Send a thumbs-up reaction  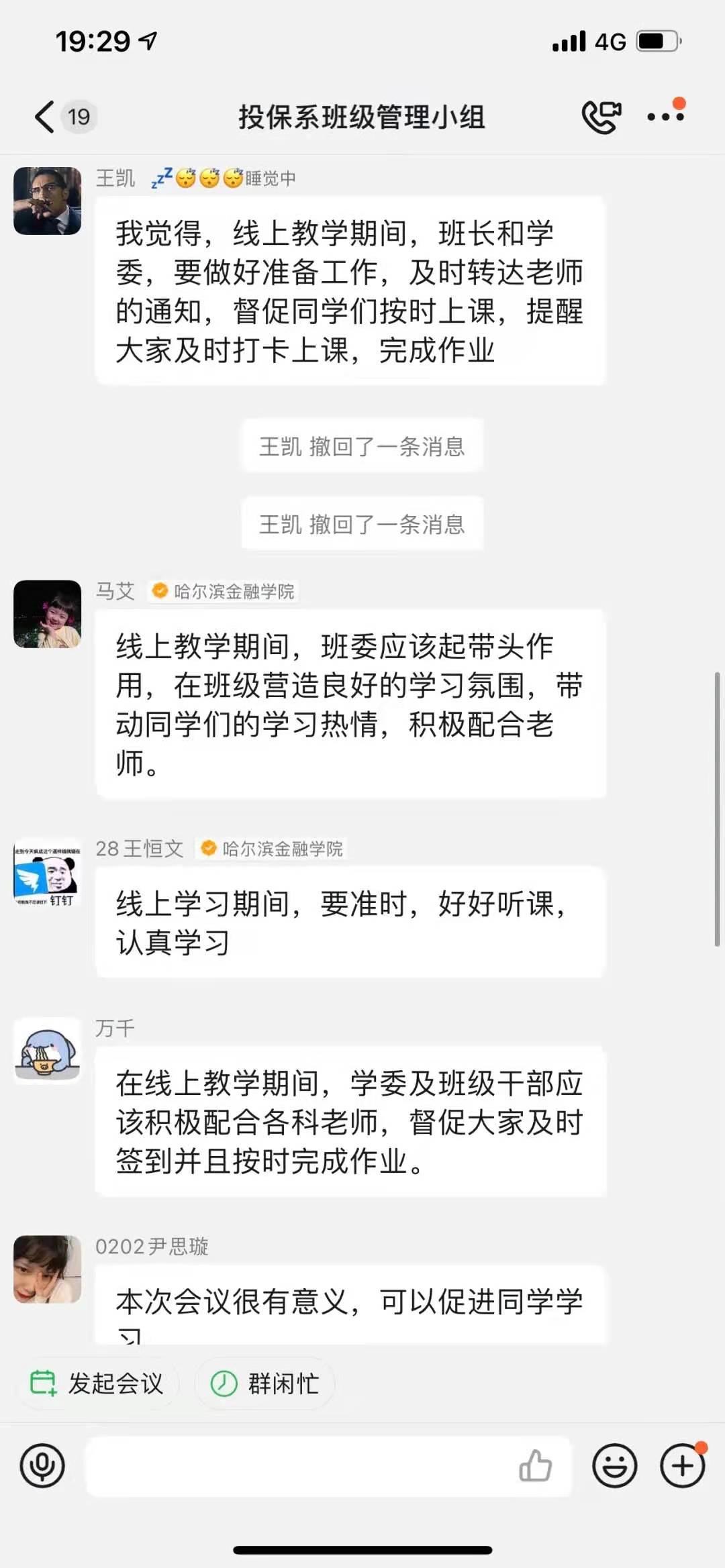536,1465
